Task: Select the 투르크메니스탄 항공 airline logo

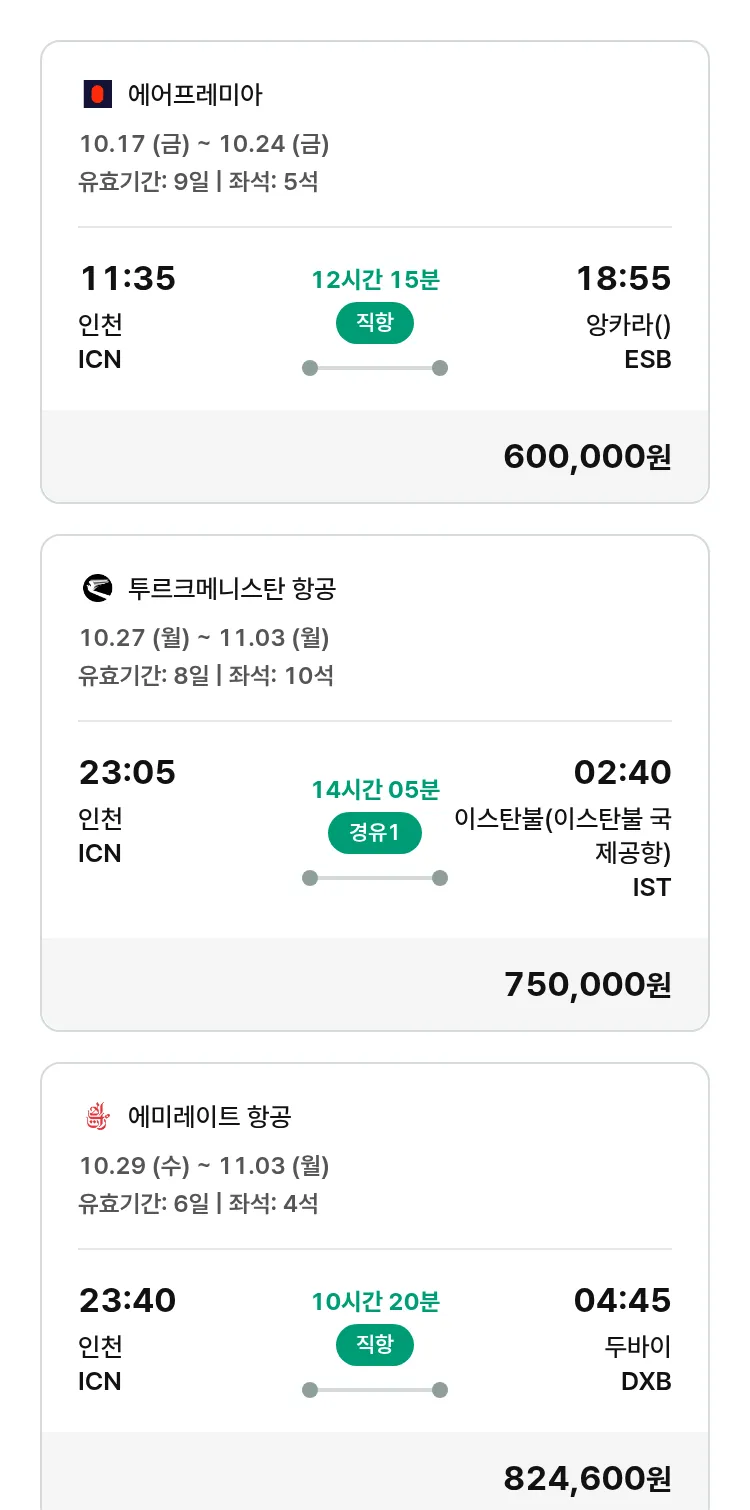Action: [x=97, y=587]
